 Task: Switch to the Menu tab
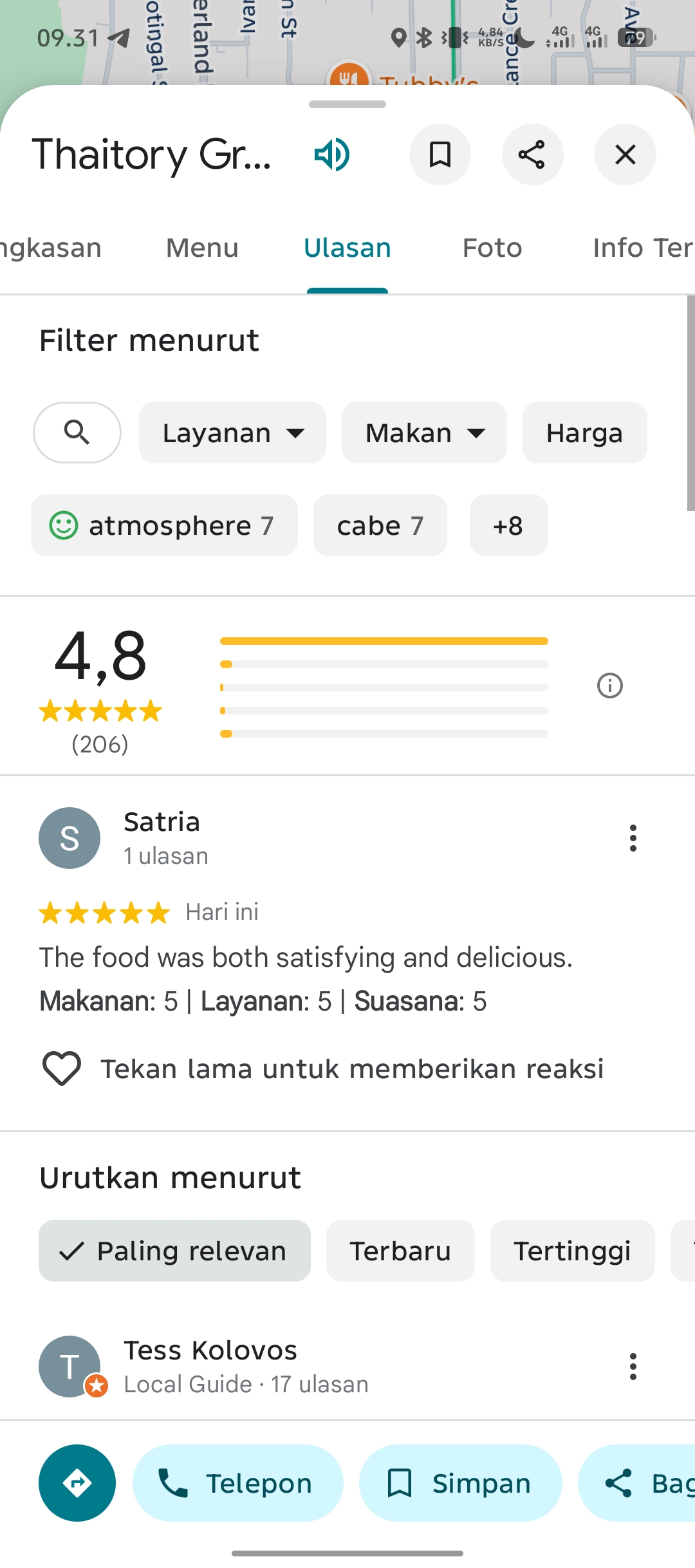pyautogui.click(x=202, y=248)
